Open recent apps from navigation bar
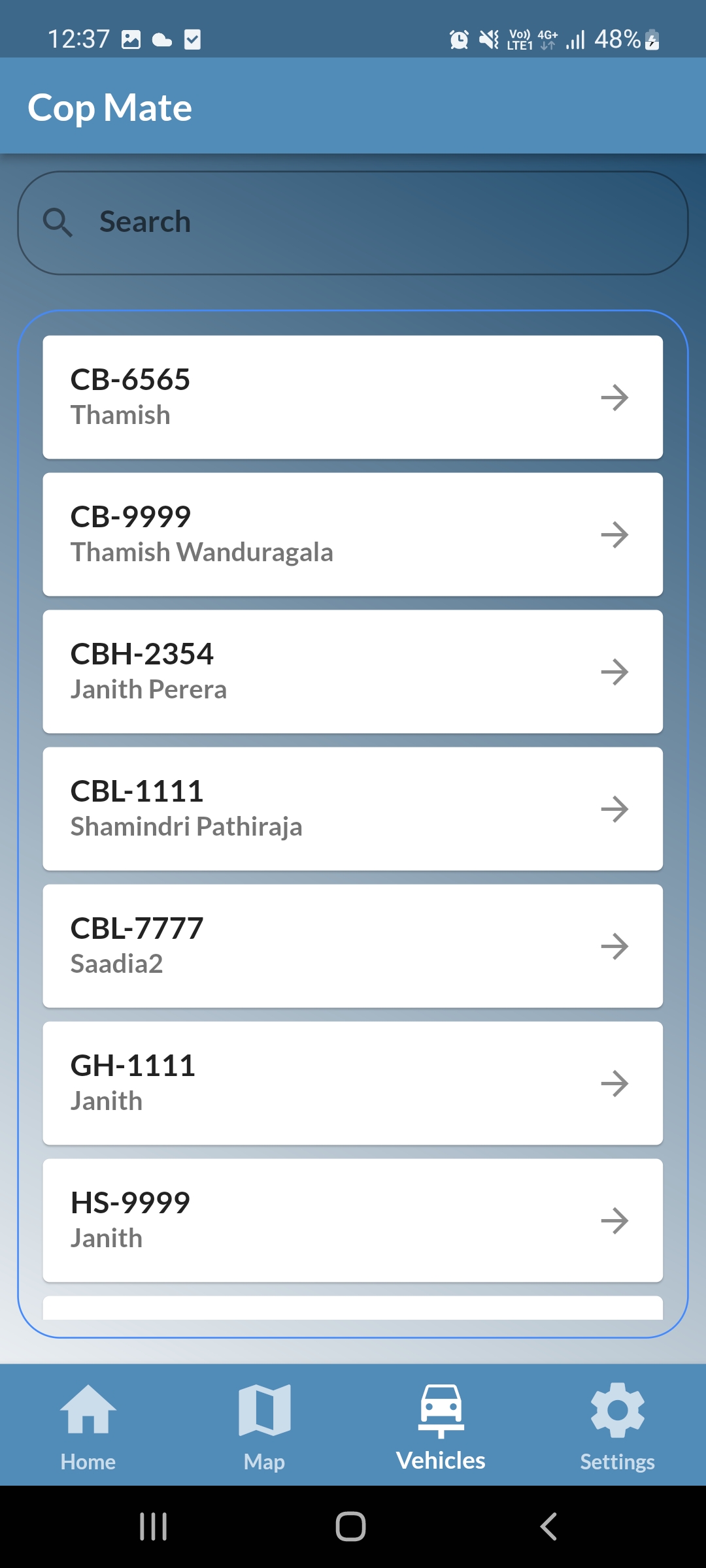The width and height of the screenshot is (706, 1568). coord(154,1527)
